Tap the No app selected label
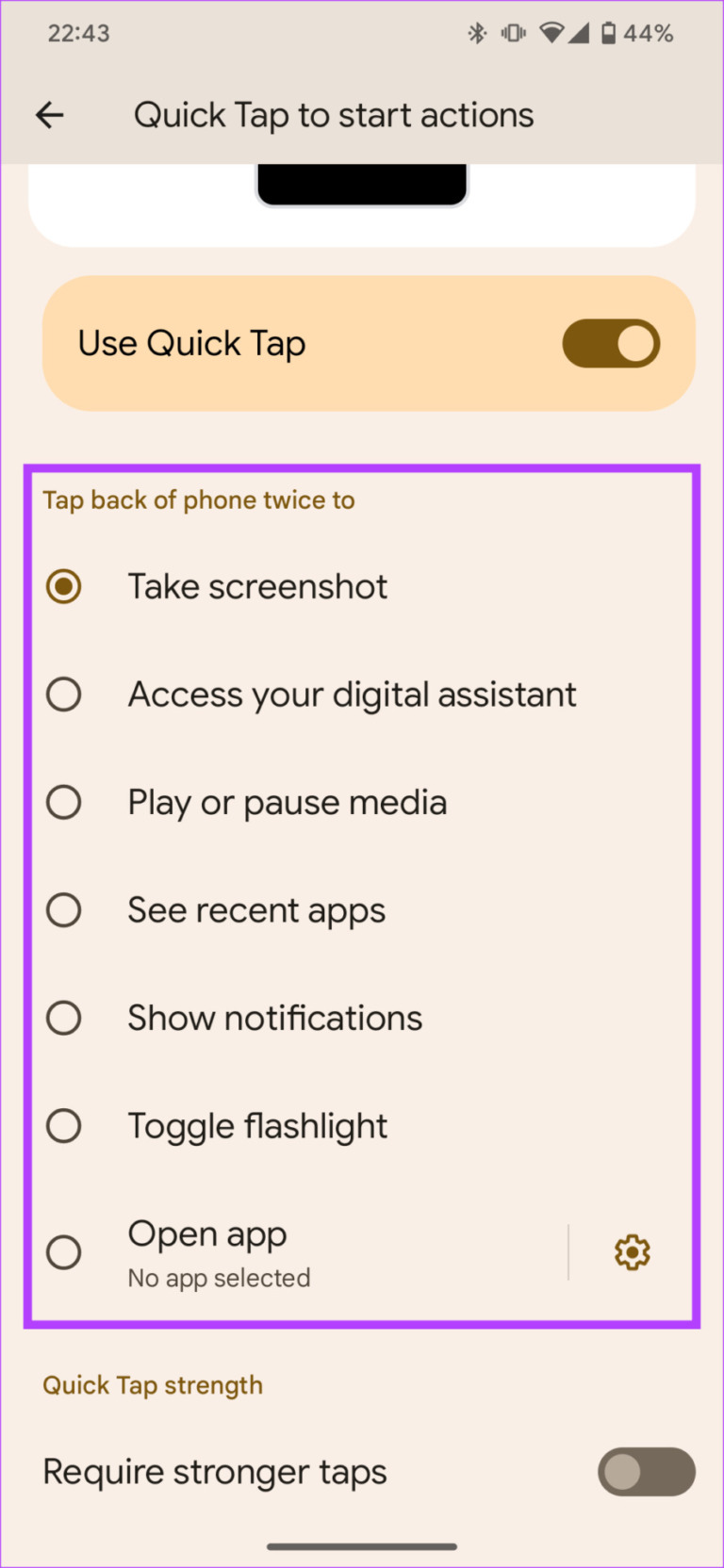 pos(219,1278)
